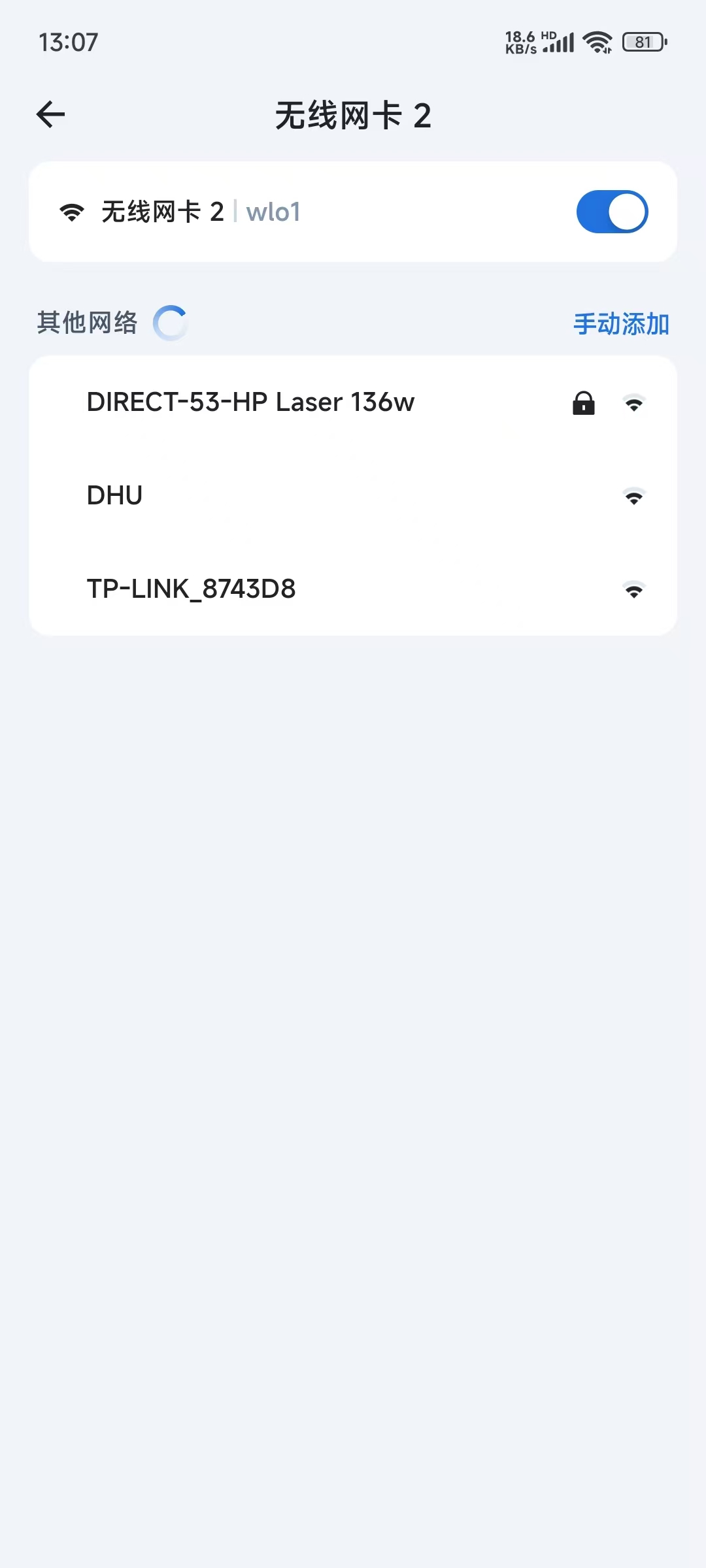Screen dimensions: 706x1568
Task: Go back using the arrow icon
Action: [x=51, y=115]
